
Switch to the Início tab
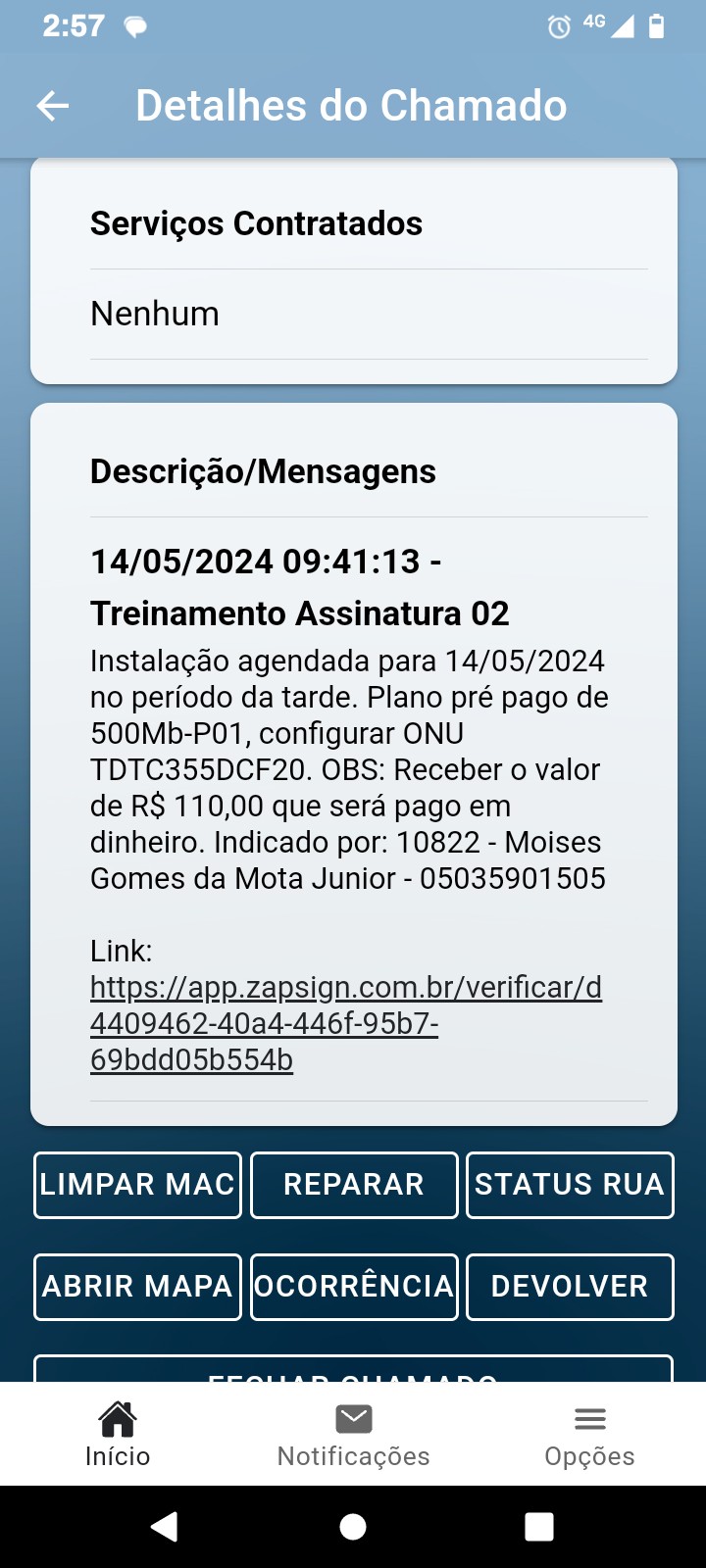coord(118,1435)
